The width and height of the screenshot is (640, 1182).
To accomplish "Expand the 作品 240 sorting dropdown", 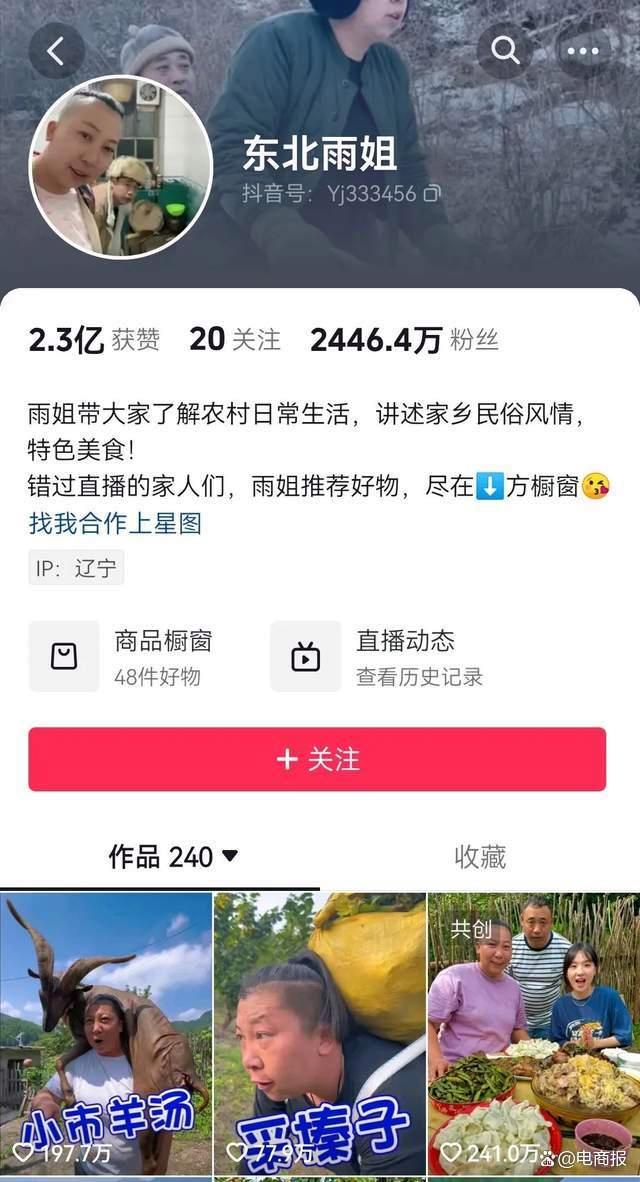I will pyautogui.click(x=173, y=856).
